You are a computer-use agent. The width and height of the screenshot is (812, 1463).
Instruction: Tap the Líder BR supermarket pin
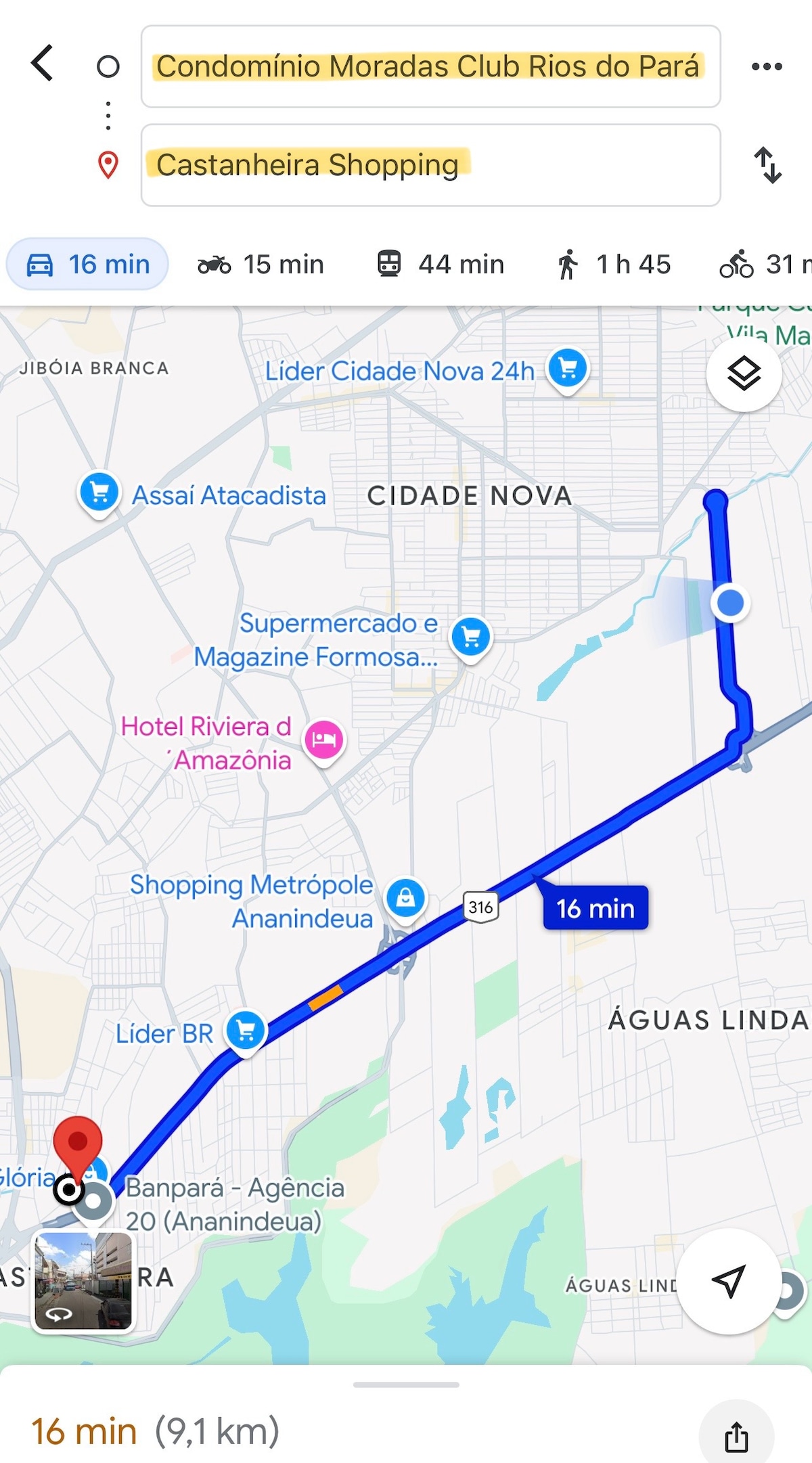[x=246, y=1032]
